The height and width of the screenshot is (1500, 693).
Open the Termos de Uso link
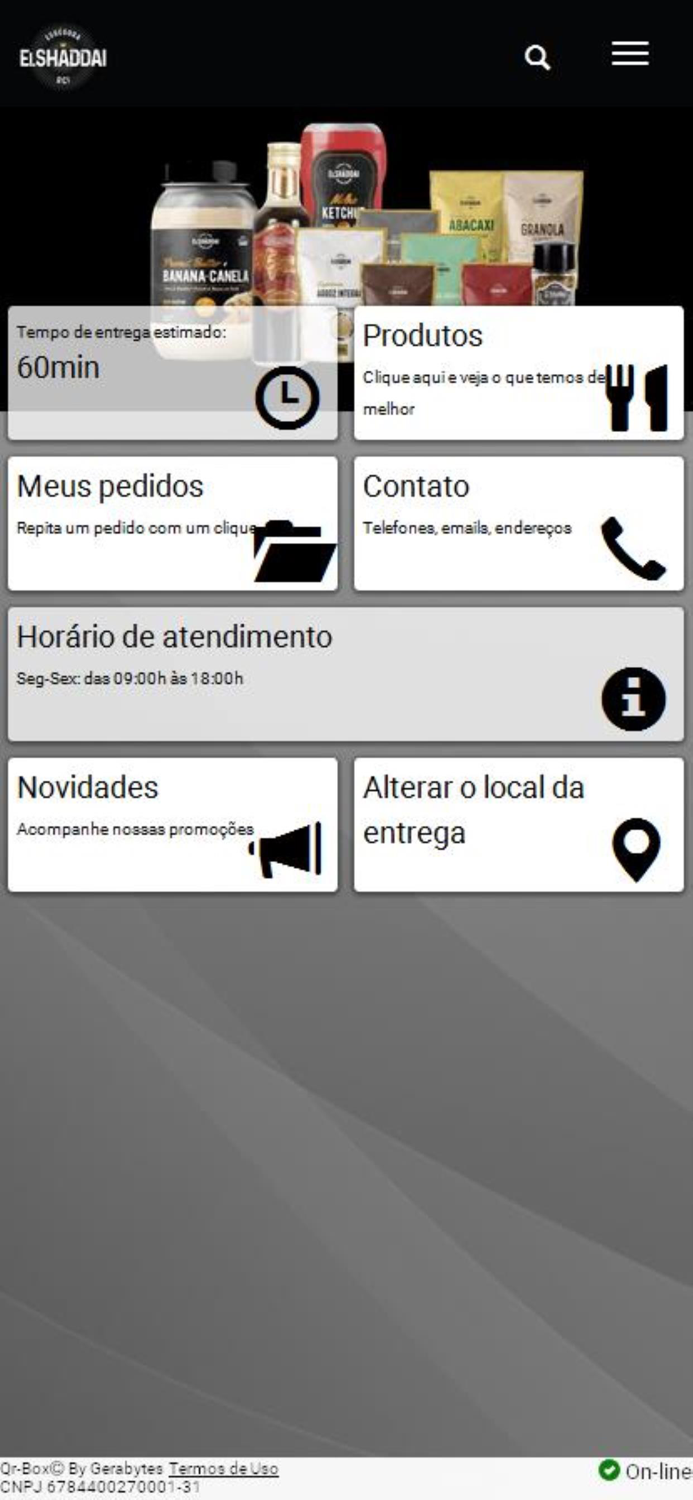pos(223,1469)
